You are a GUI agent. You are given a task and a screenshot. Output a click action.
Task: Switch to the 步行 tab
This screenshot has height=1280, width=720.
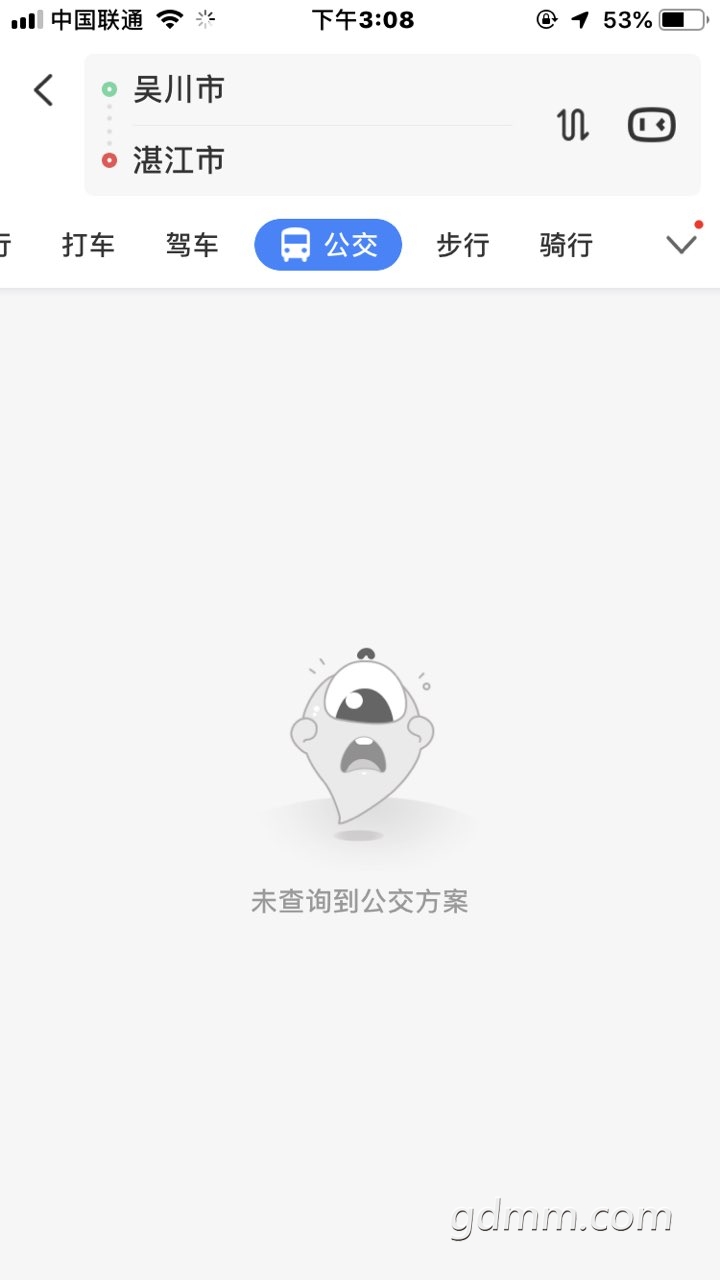point(462,245)
